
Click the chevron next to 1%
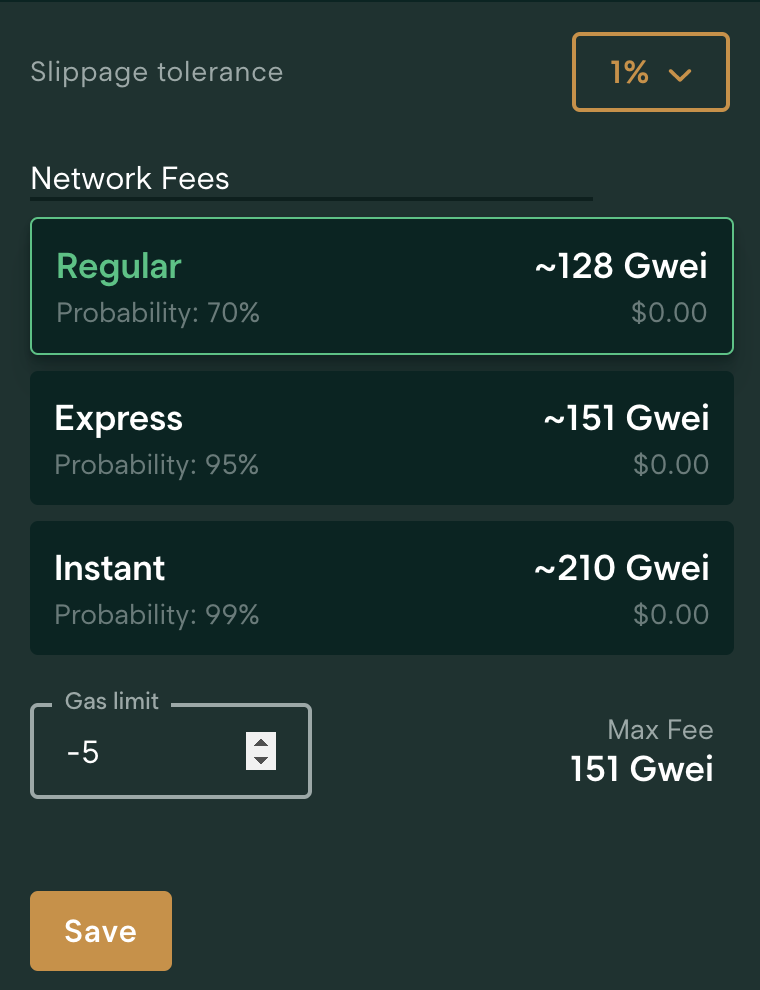pos(682,74)
